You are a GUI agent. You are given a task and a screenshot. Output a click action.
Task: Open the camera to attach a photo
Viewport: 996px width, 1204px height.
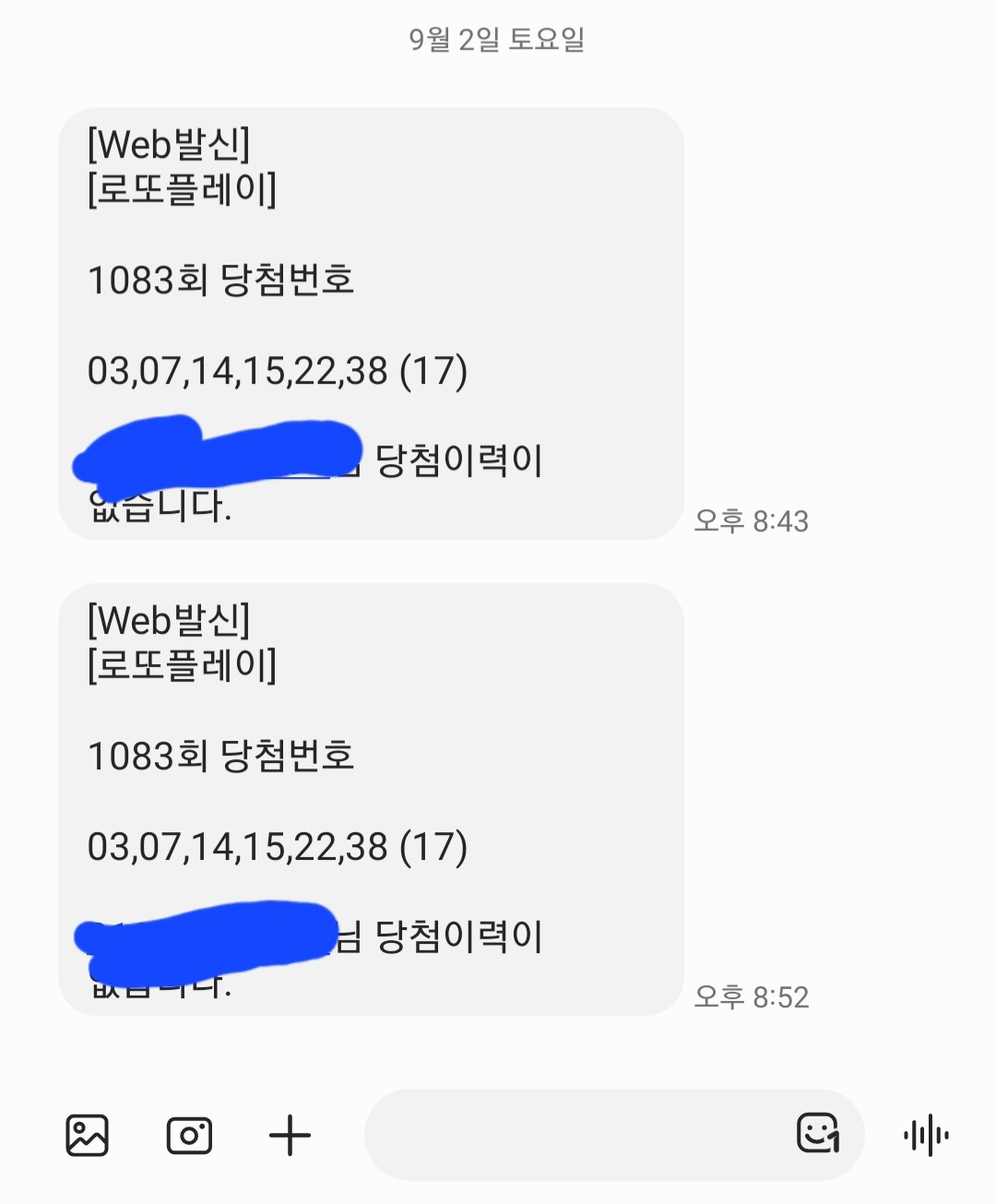point(189,1135)
